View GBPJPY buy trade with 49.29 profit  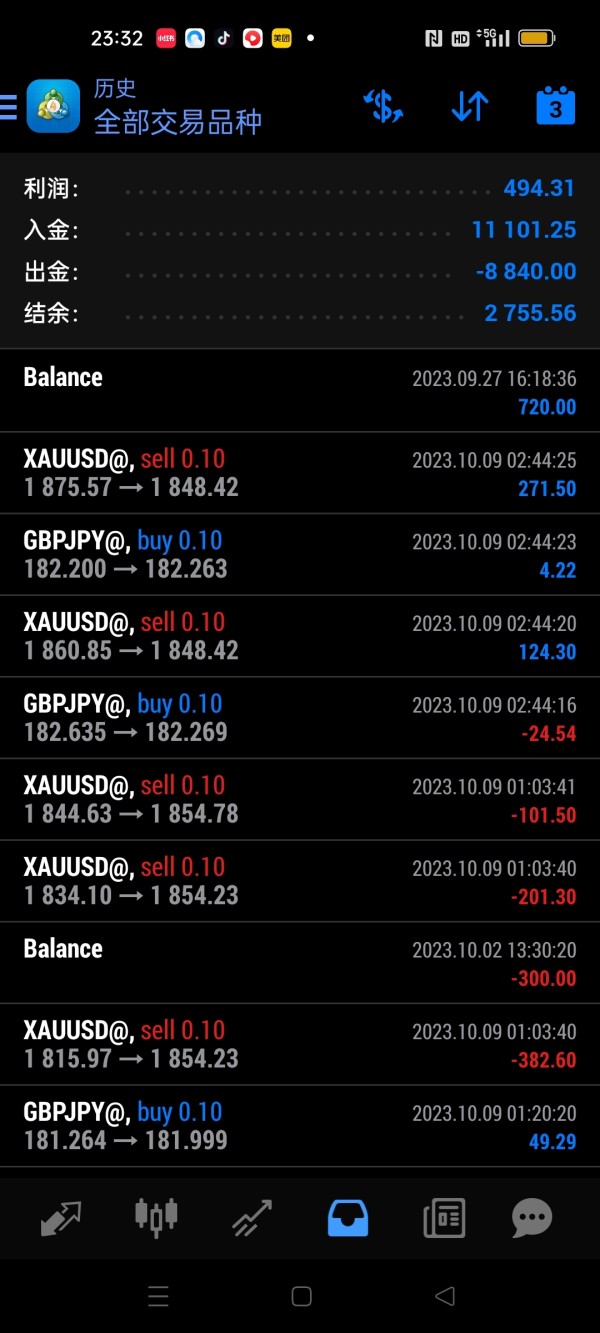coord(300,1126)
